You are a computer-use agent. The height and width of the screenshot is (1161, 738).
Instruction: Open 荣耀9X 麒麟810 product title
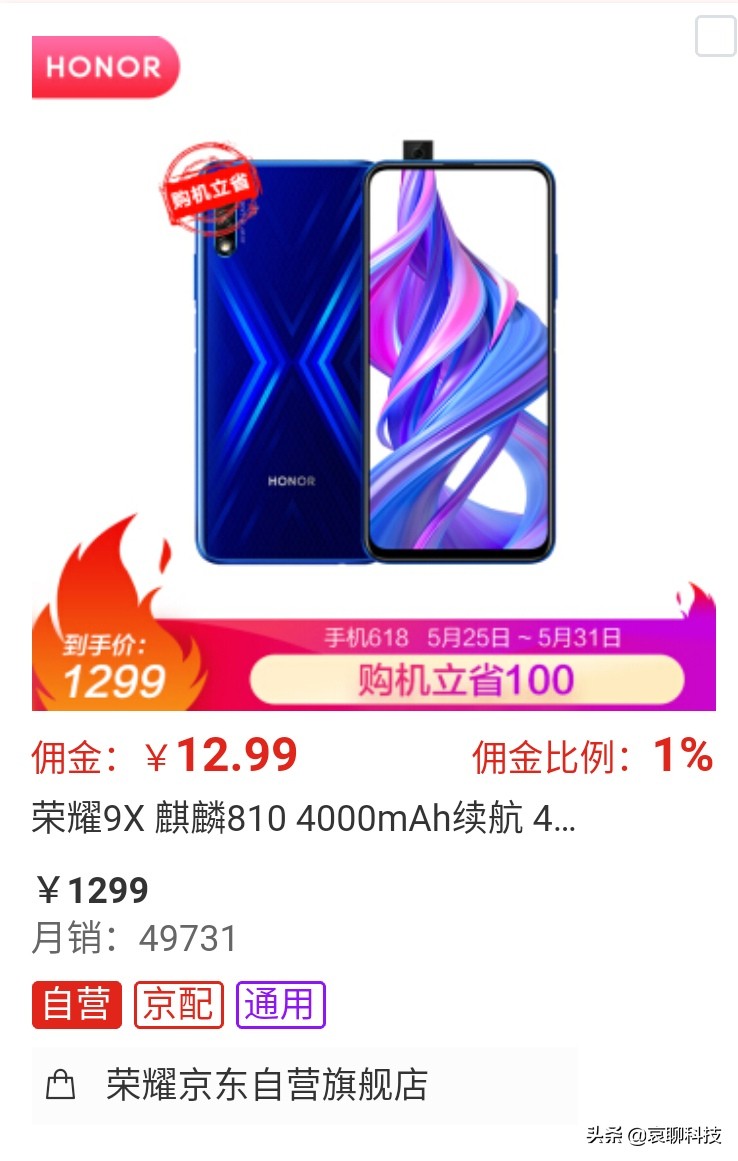click(303, 820)
